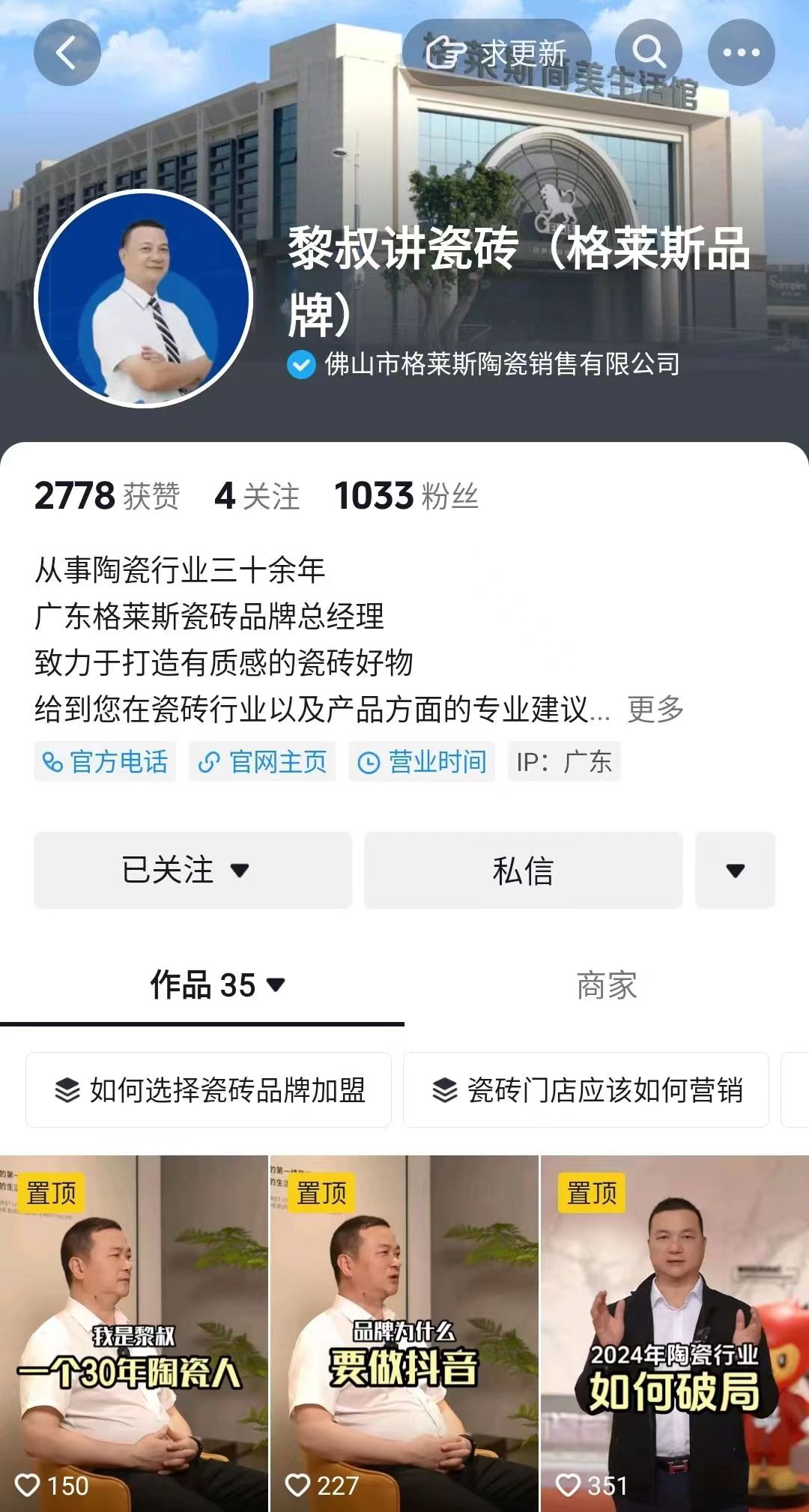Open the 官方电话 contact link

(105, 762)
